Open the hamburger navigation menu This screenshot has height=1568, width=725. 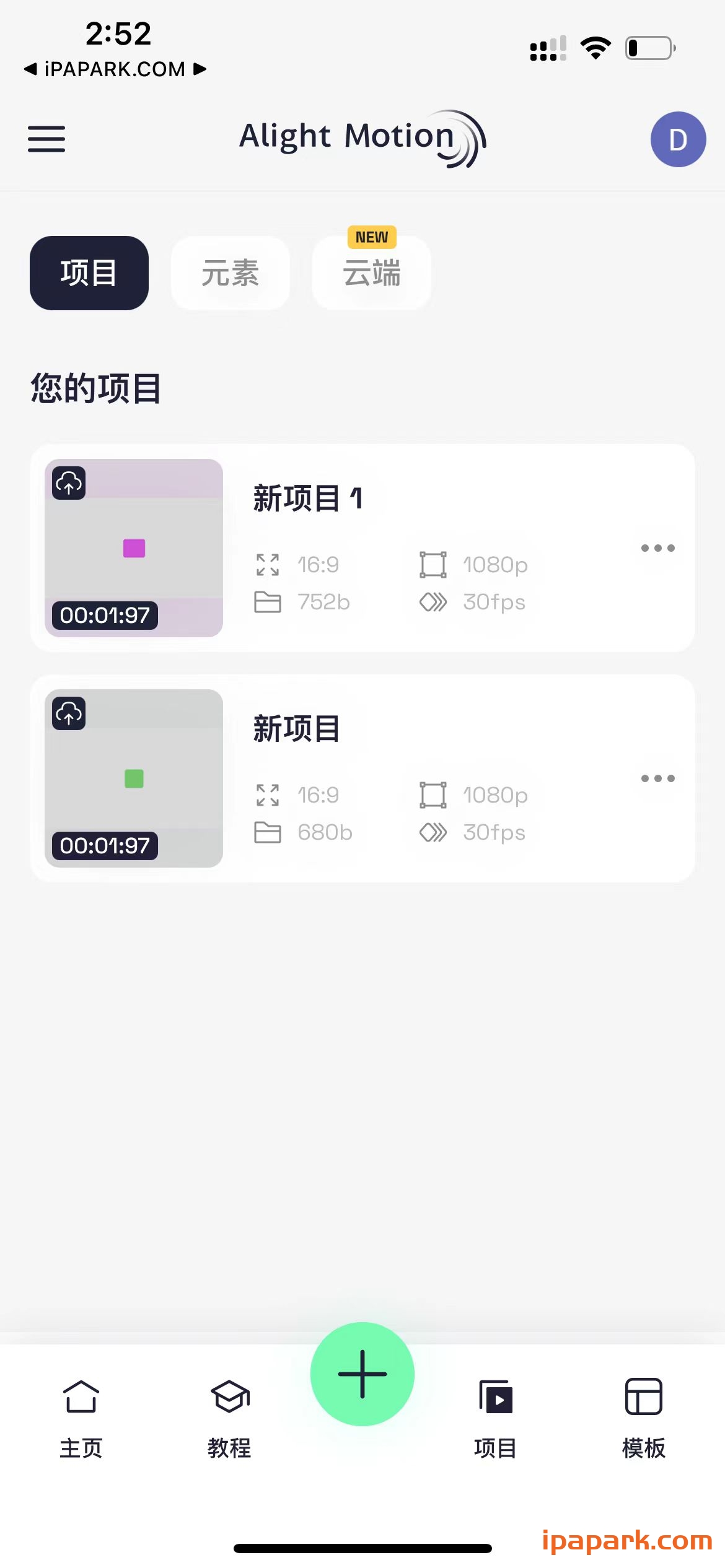pos(46,139)
